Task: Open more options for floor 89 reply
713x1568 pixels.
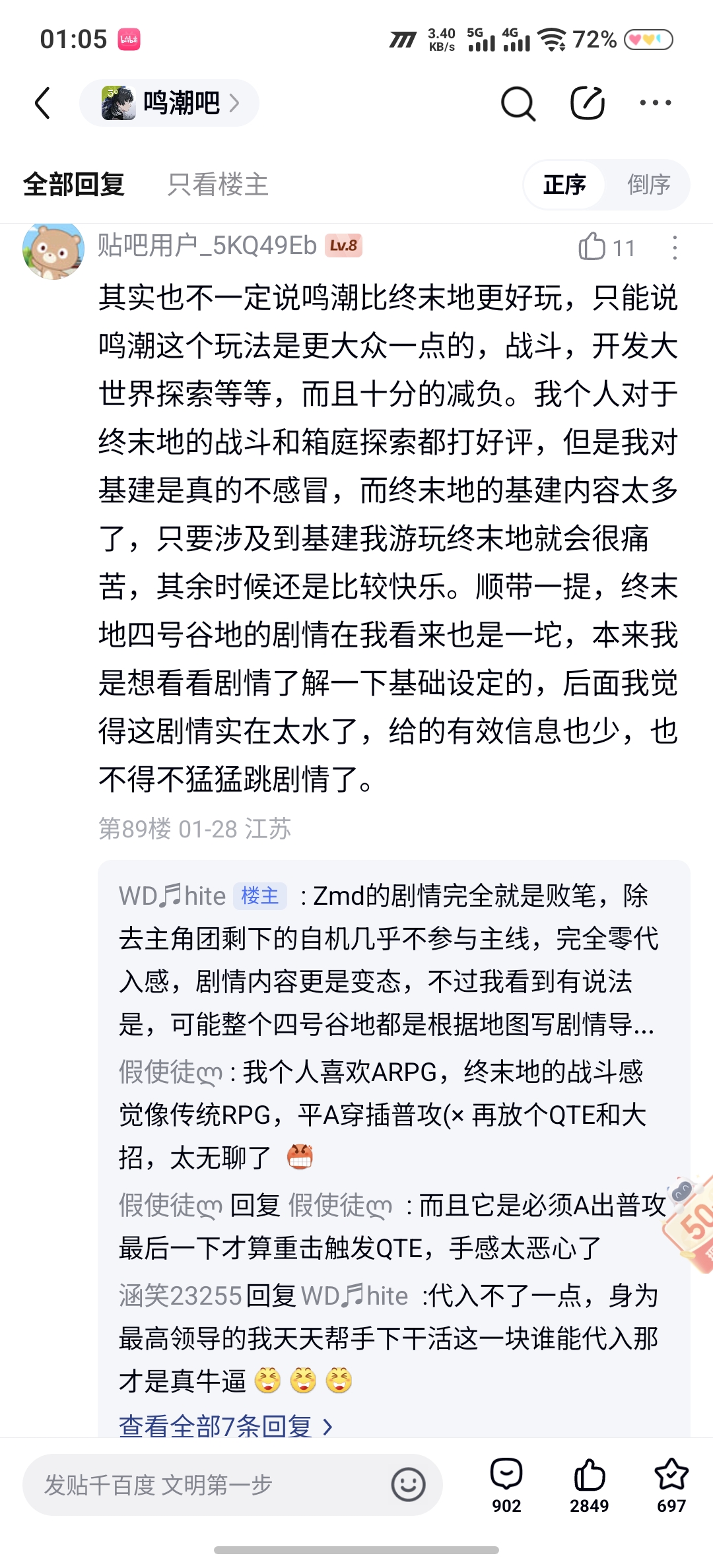Action: coord(674,248)
